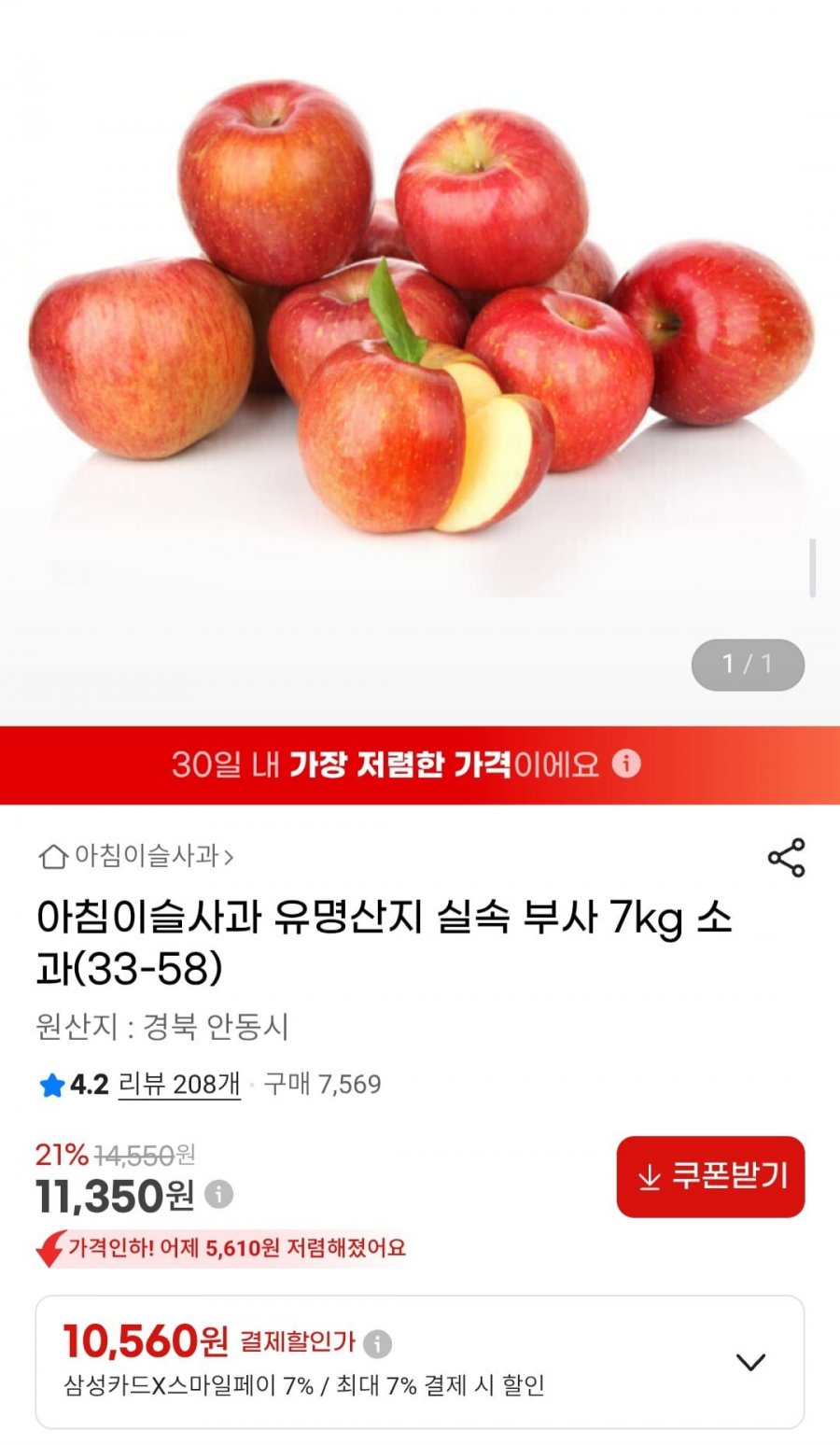This screenshot has height=1445, width=840.
Task: Tap the 쿠폰받기 coupon button
Action: (x=710, y=1176)
